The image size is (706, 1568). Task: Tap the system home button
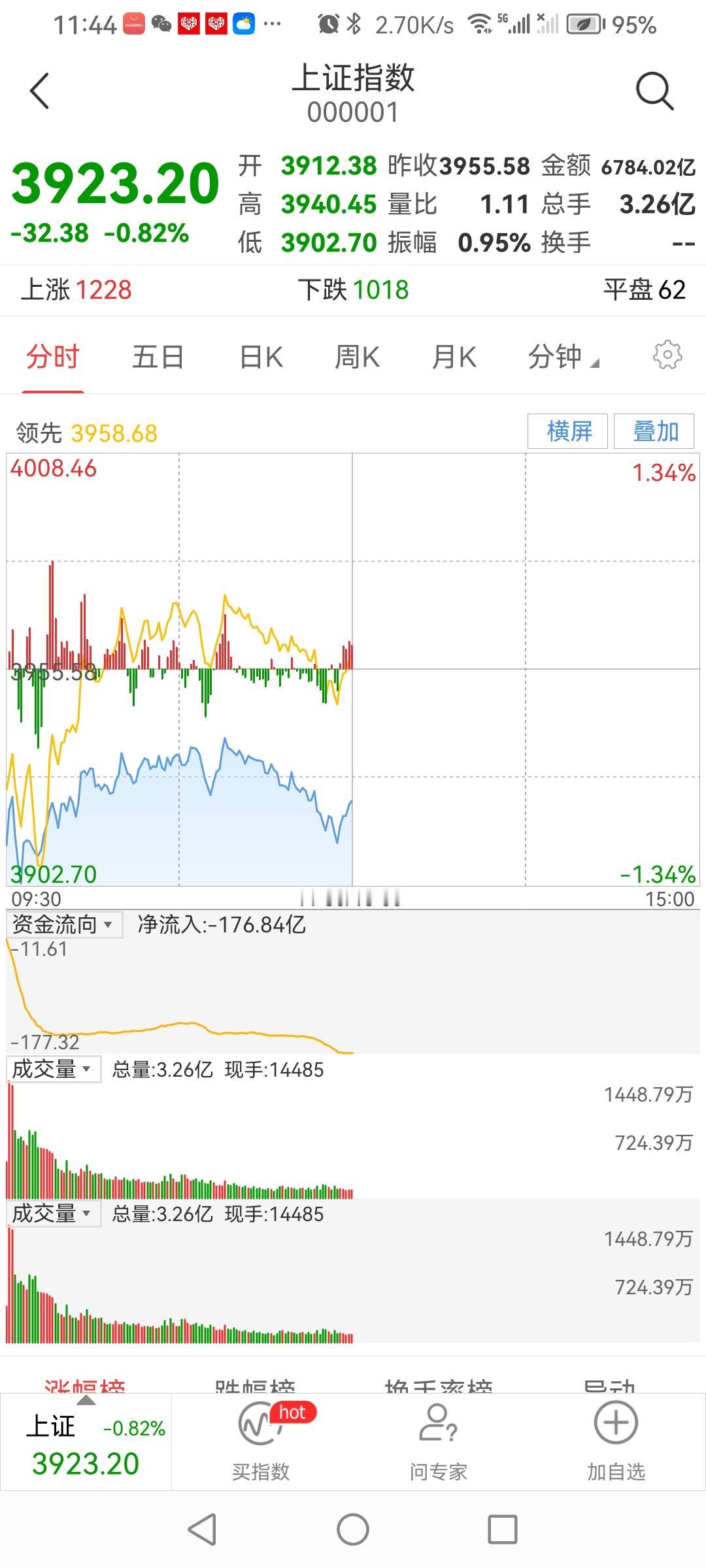pyautogui.click(x=353, y=1529)
